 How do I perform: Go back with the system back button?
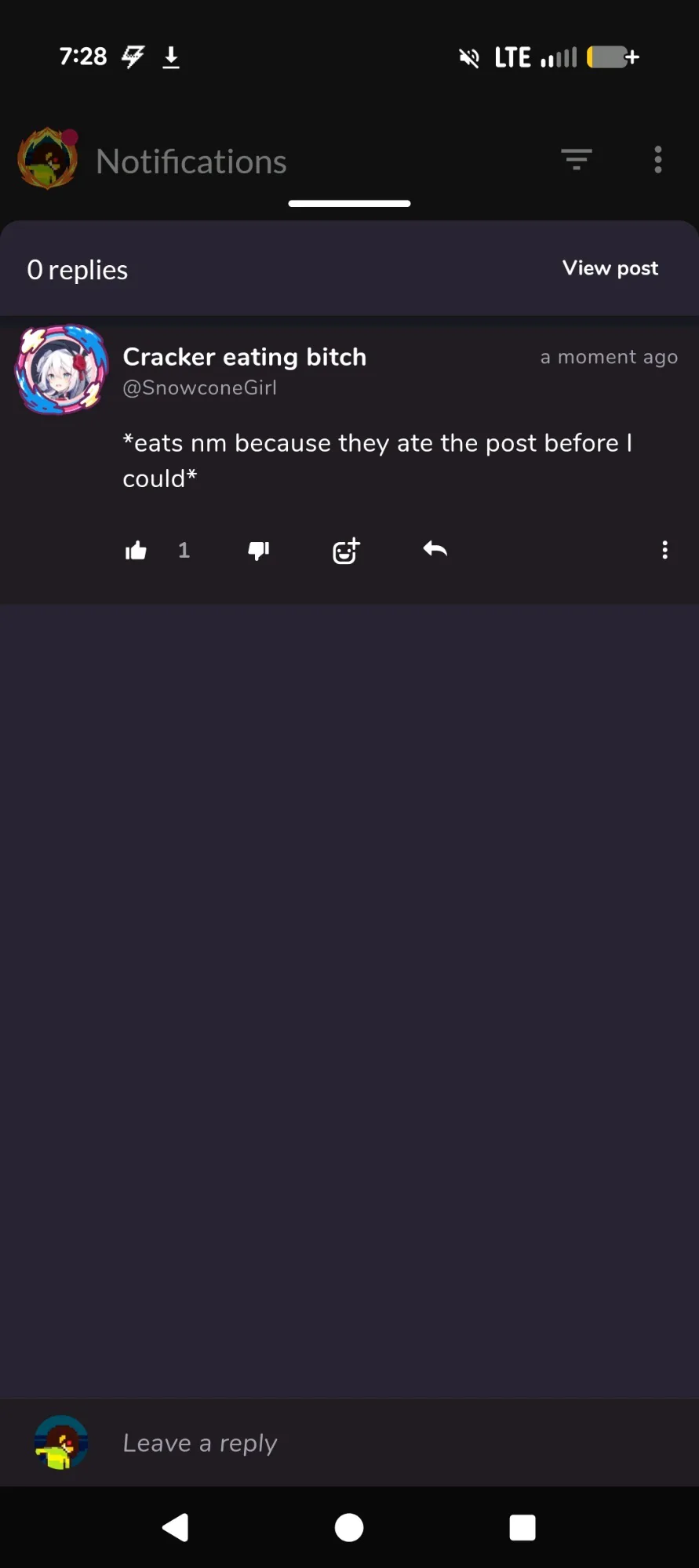pyautogui.click(x=176, y=1527)
